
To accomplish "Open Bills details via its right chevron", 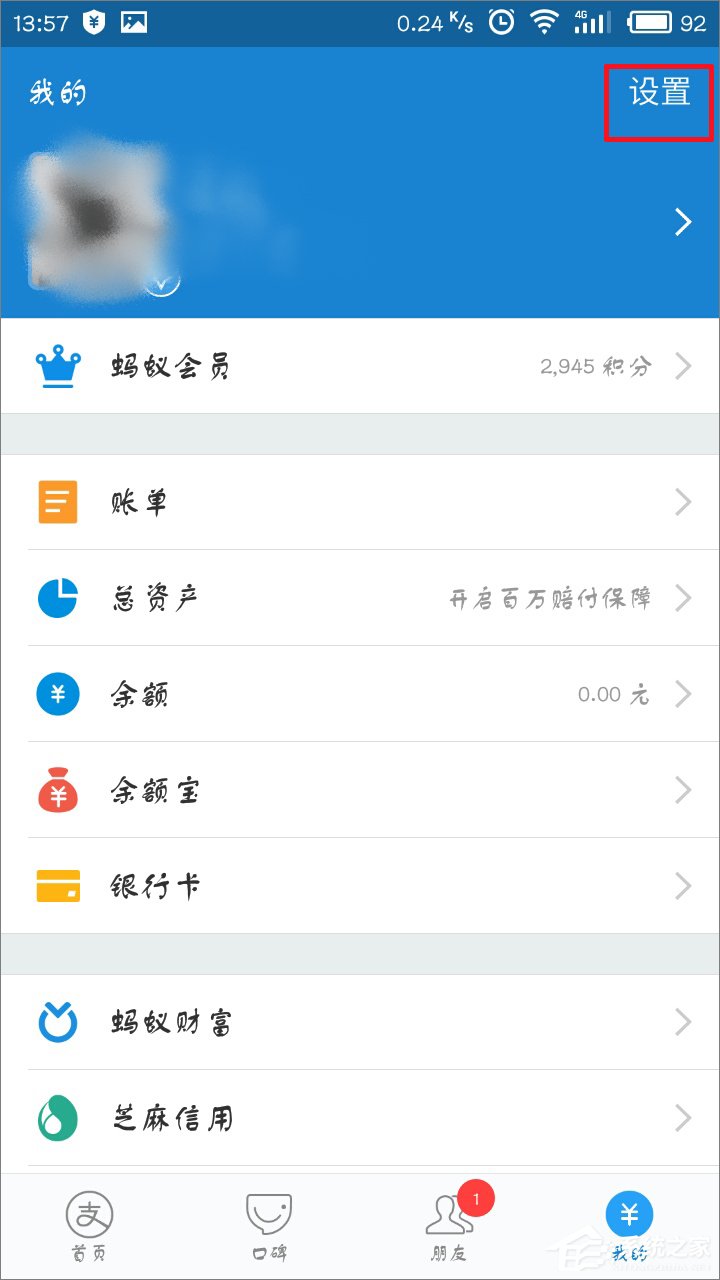I will (x=683, y=502).
